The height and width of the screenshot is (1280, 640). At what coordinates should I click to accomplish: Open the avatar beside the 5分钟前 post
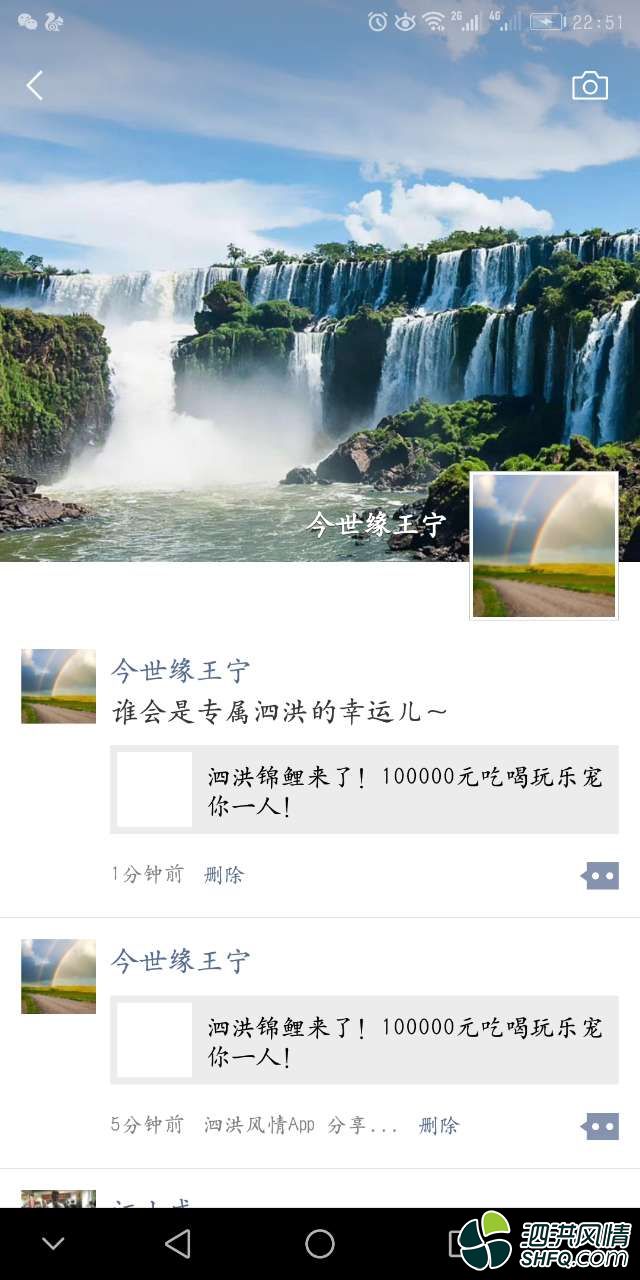58,976
